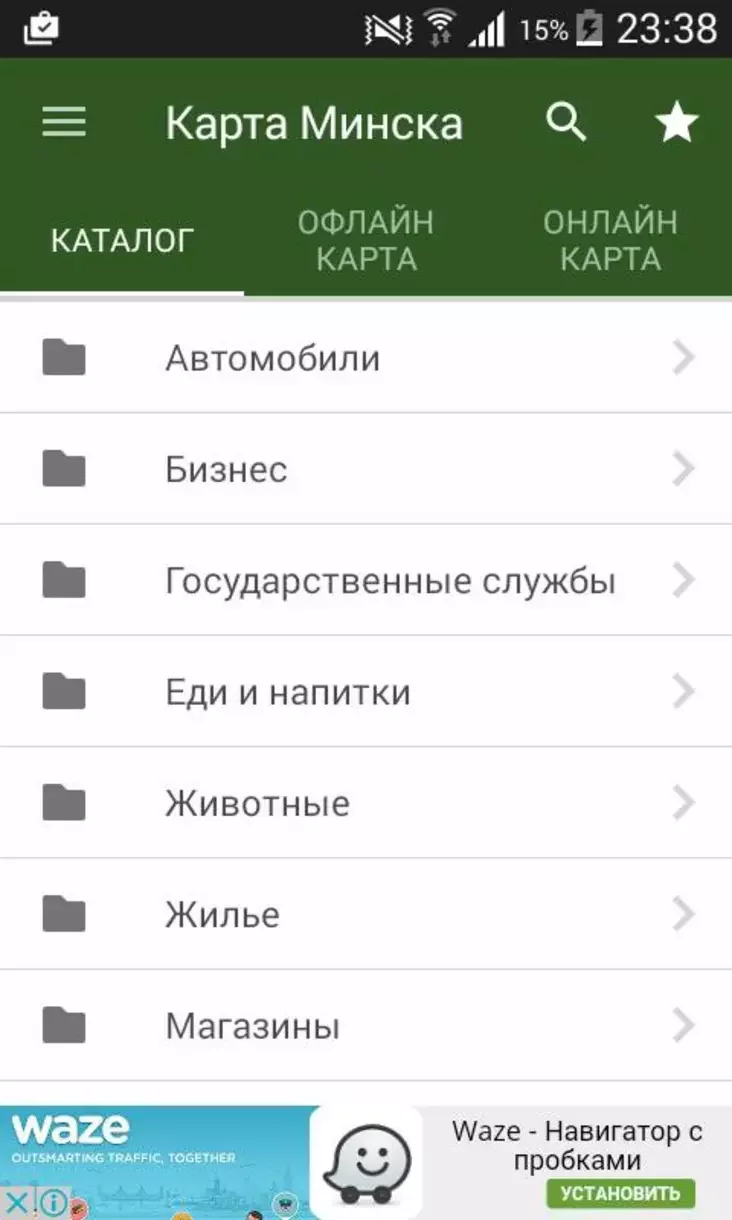Screen dimensions: 732x1220
Task: Open the Магазины category
Action: pos(366,1025)
